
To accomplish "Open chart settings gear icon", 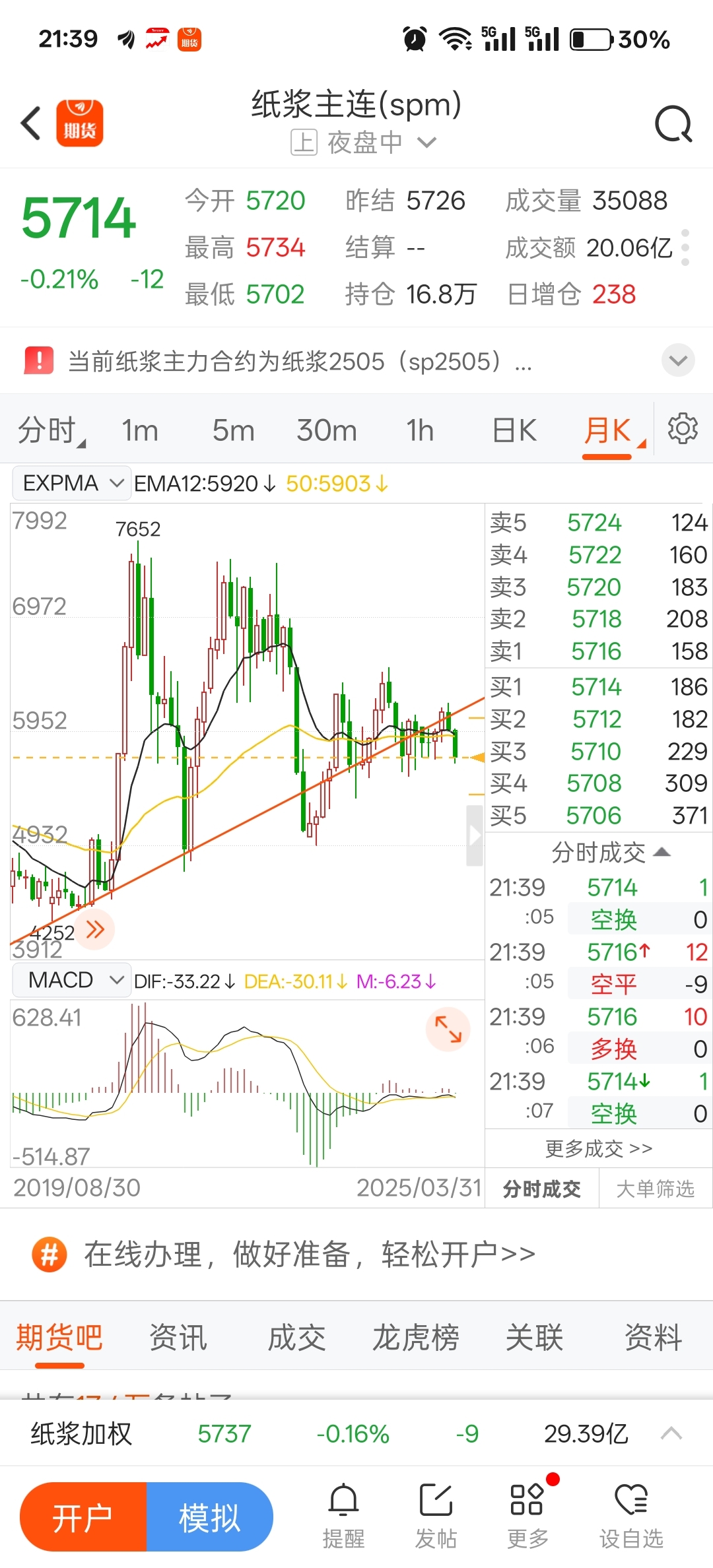I will [683, 429].
